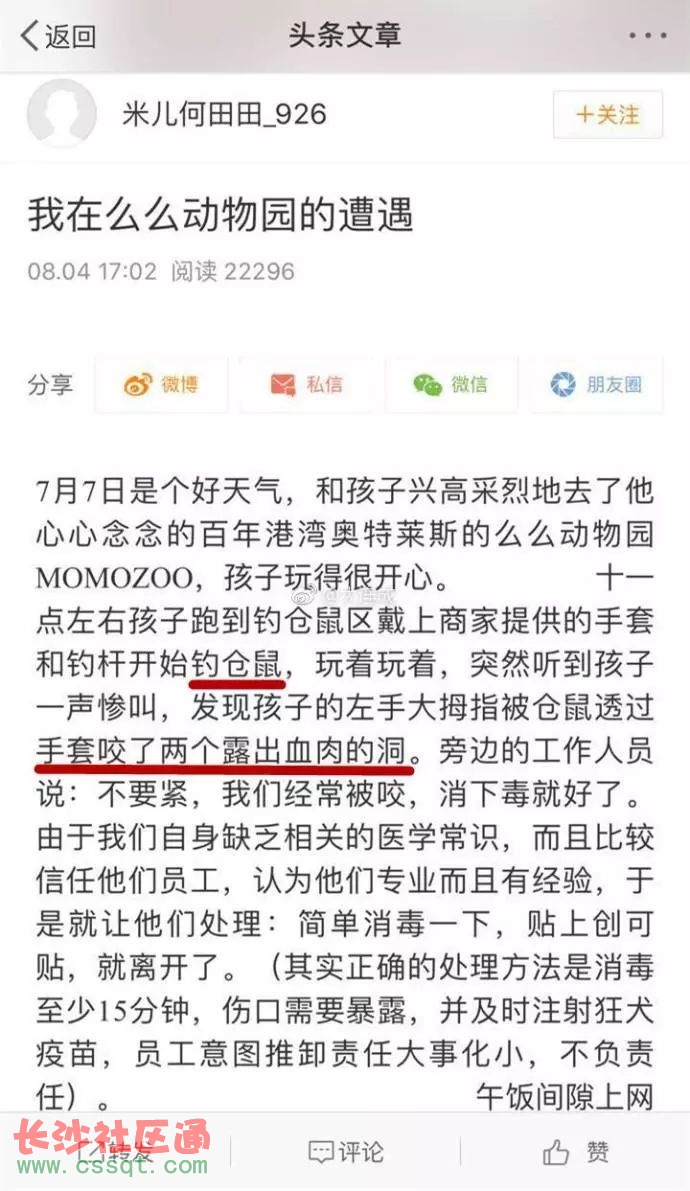
Task: Like the article with 赞
Action: [576, 1152]
